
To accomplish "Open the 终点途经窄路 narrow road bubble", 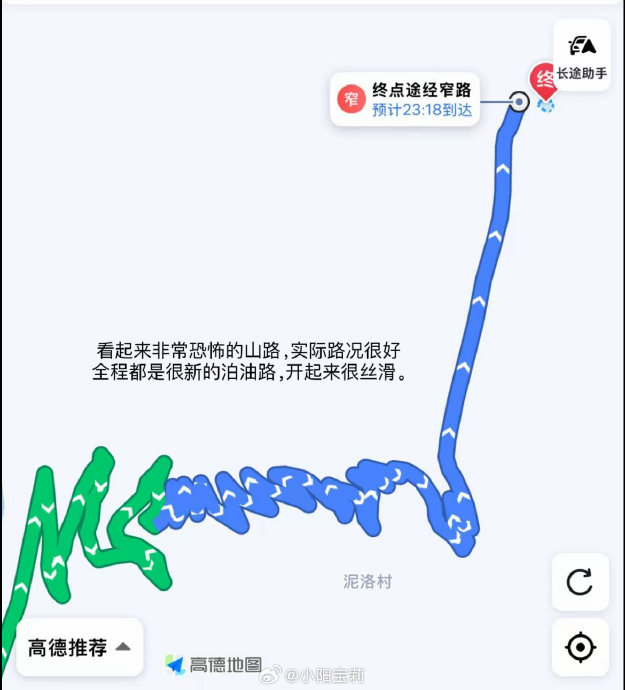I will click(405, 99).
